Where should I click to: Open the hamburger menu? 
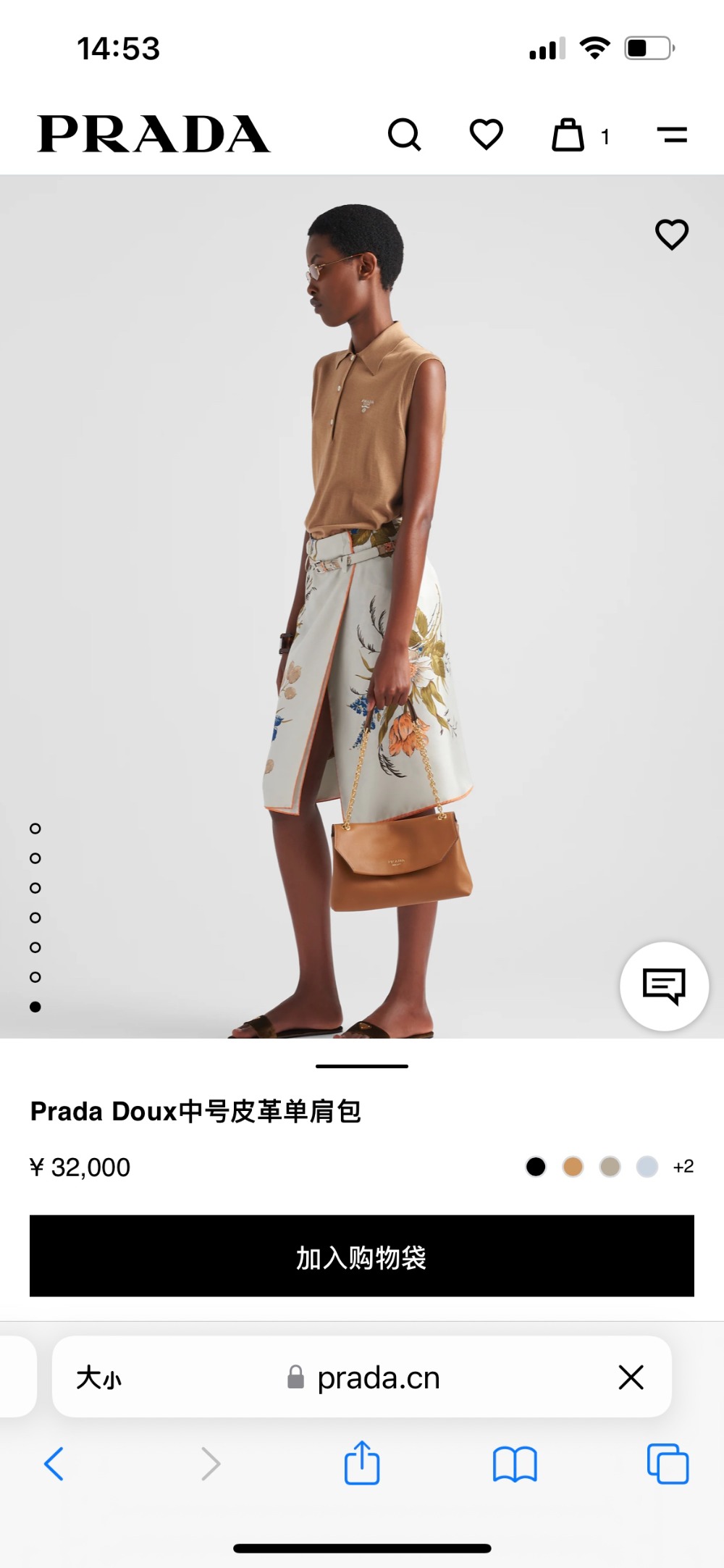tap(672, 135)
